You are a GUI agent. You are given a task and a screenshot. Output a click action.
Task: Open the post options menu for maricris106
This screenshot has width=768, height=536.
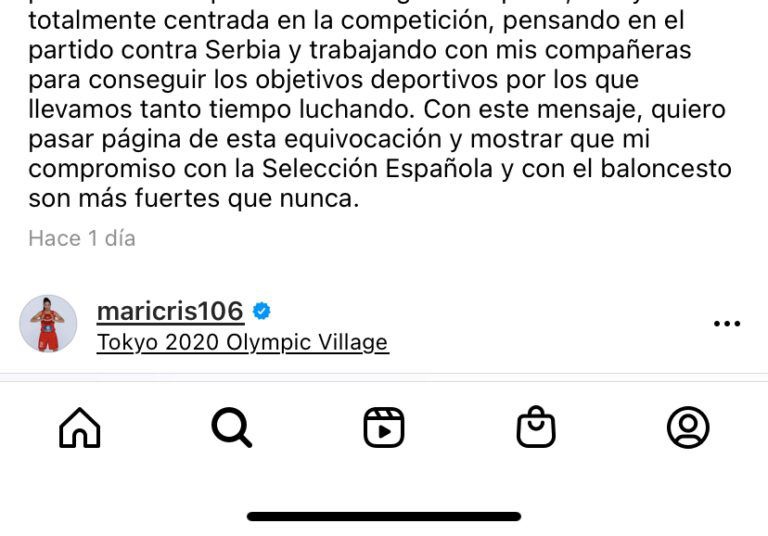coord(726,324)
